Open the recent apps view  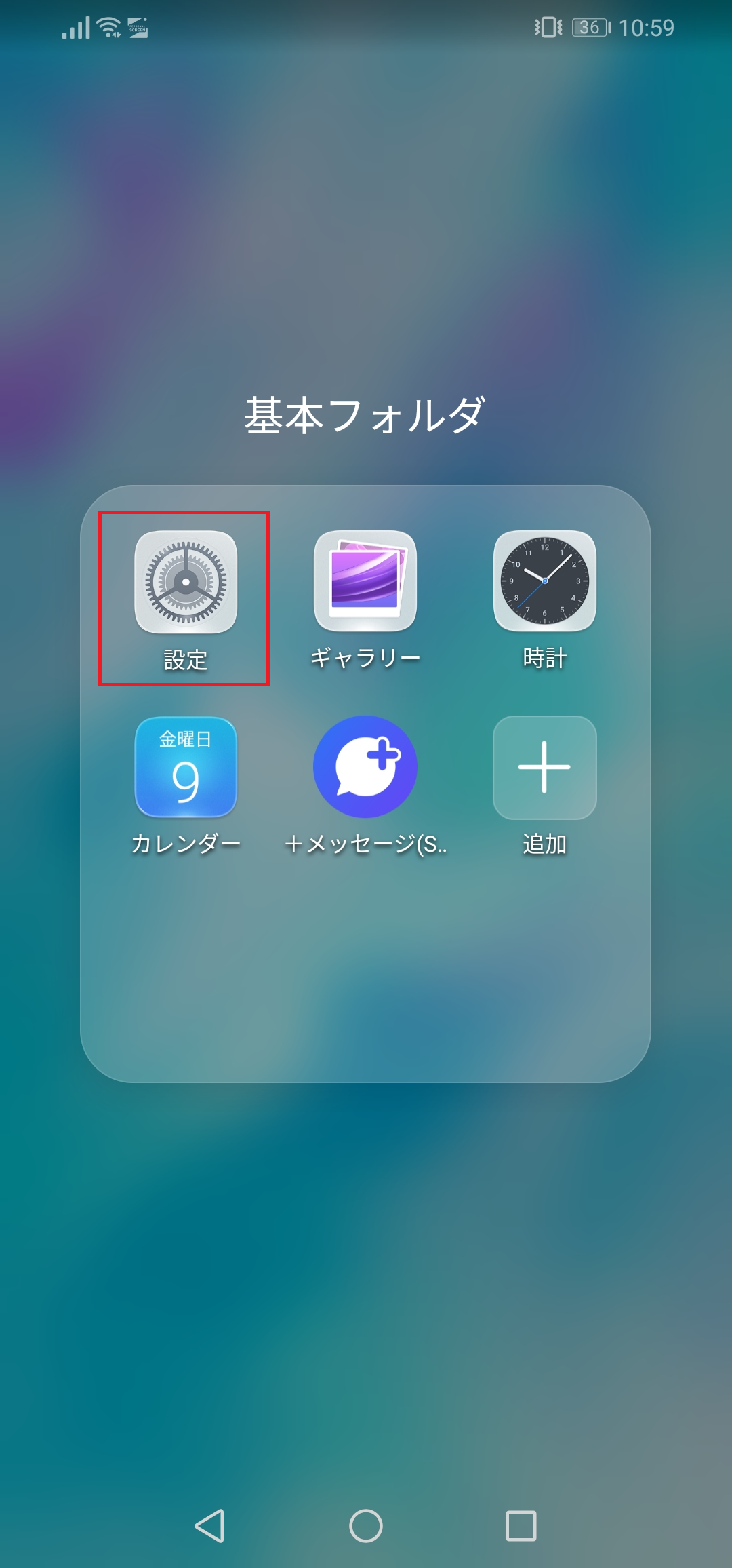(521, 1526)
